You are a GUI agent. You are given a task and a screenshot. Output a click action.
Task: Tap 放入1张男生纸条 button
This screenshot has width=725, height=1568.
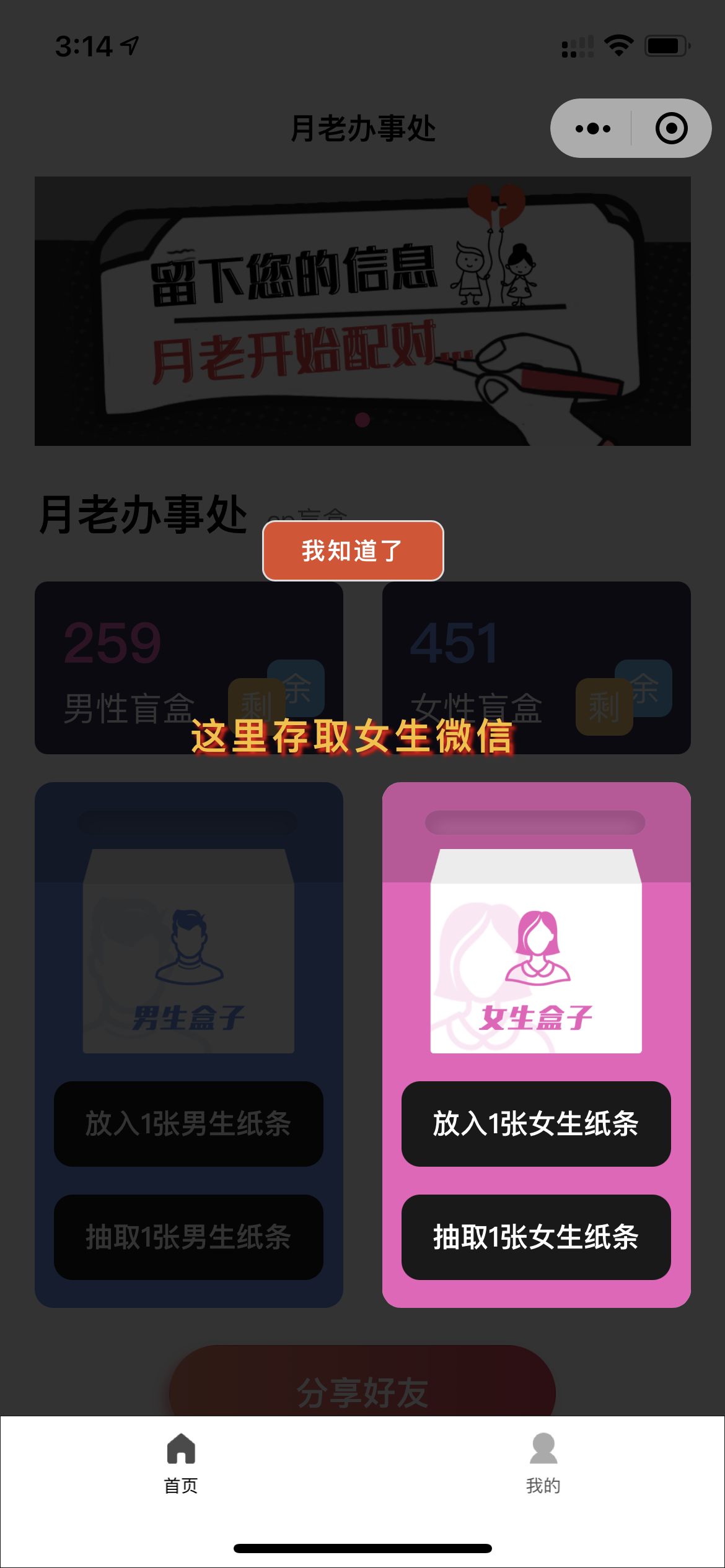point(188,1124)
